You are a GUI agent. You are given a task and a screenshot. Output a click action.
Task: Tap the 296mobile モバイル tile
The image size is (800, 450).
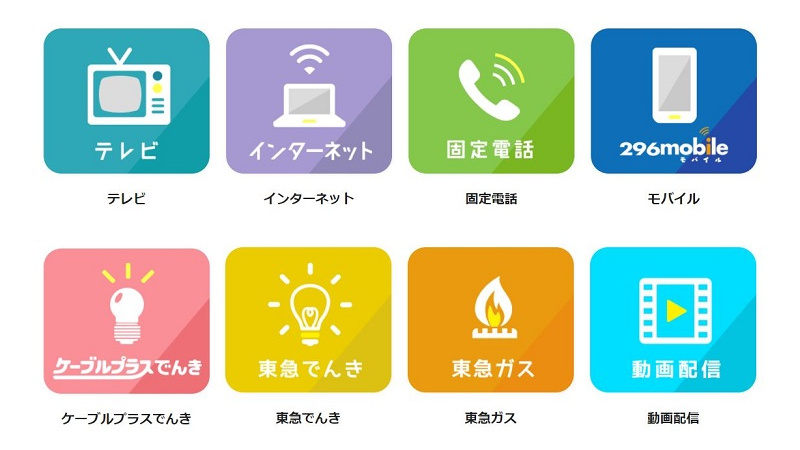coord(673,101)
